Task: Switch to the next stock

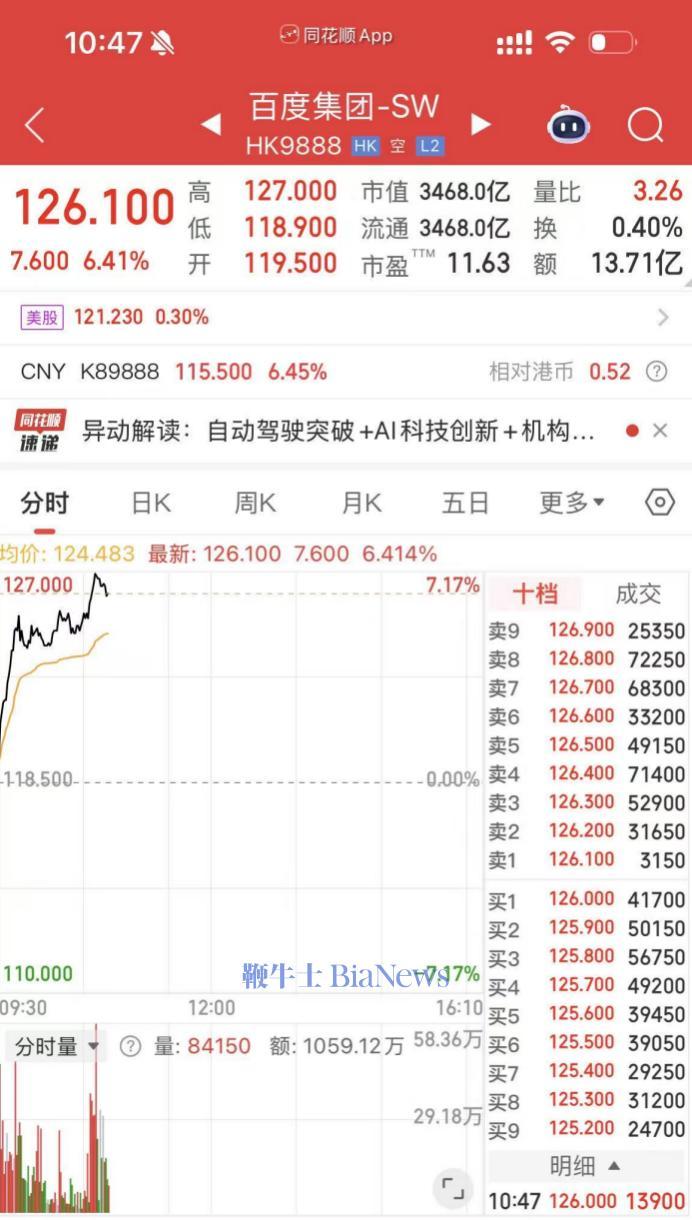Action: [x=481, y=125]
